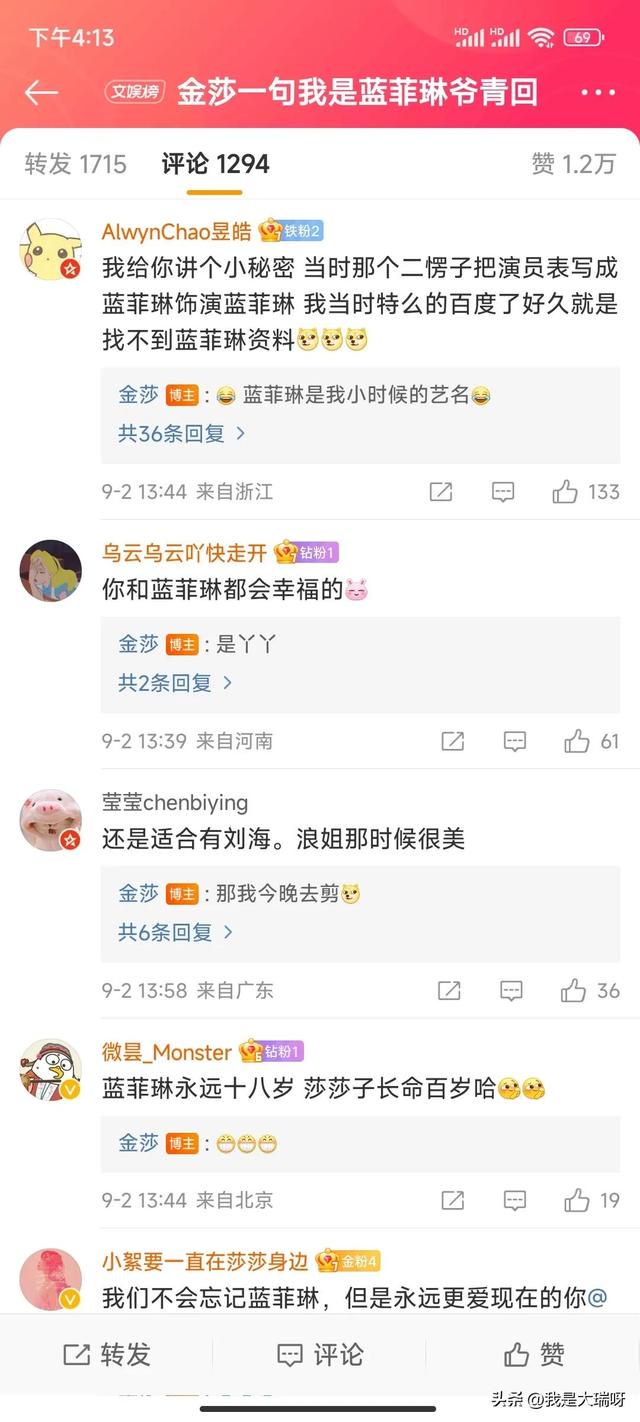Reply to AlwynChao昱皓's comment
Image resolution: width=640 pixels, height=1422 pixels.
[503, 491]
